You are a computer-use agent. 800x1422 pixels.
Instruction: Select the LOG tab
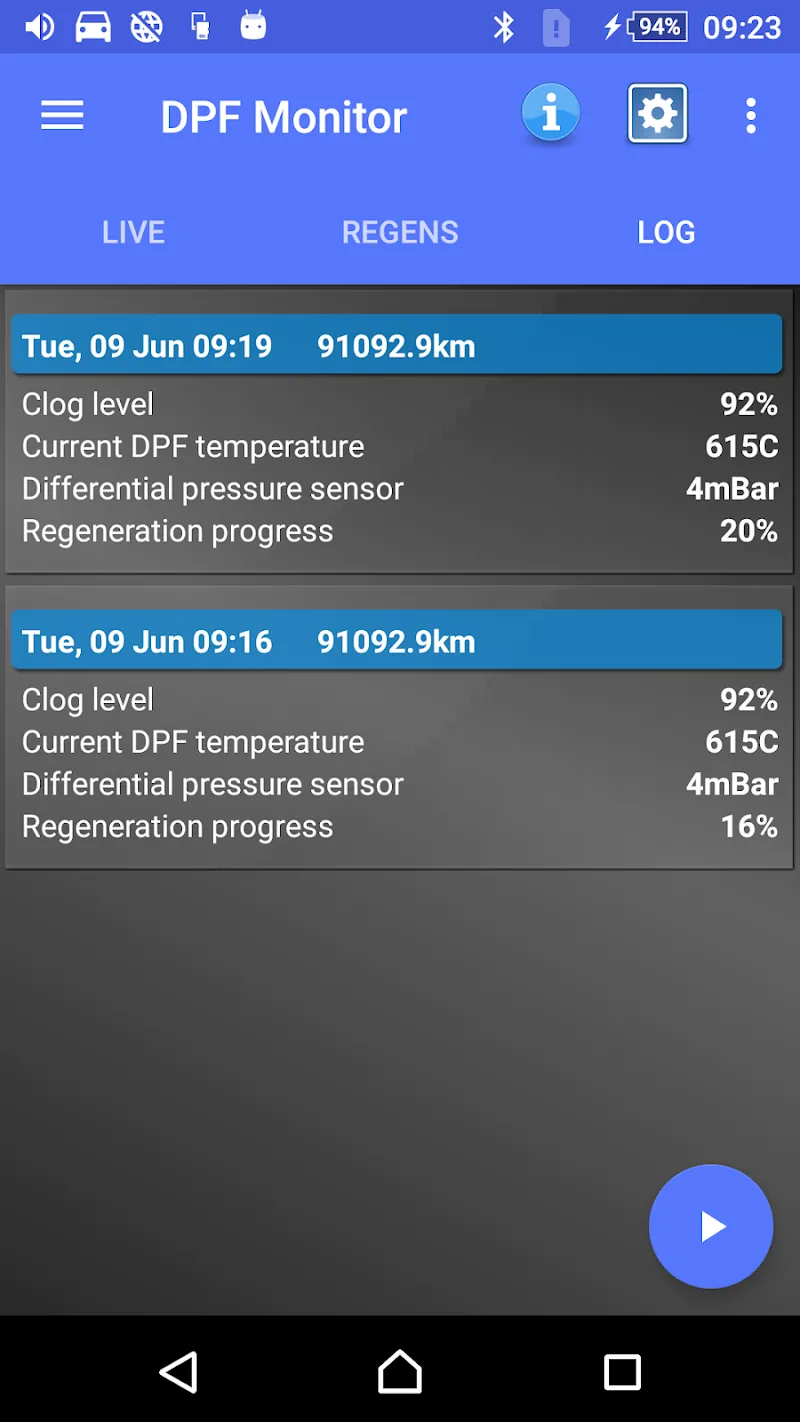pyautogui.click(x=666, y=232)
